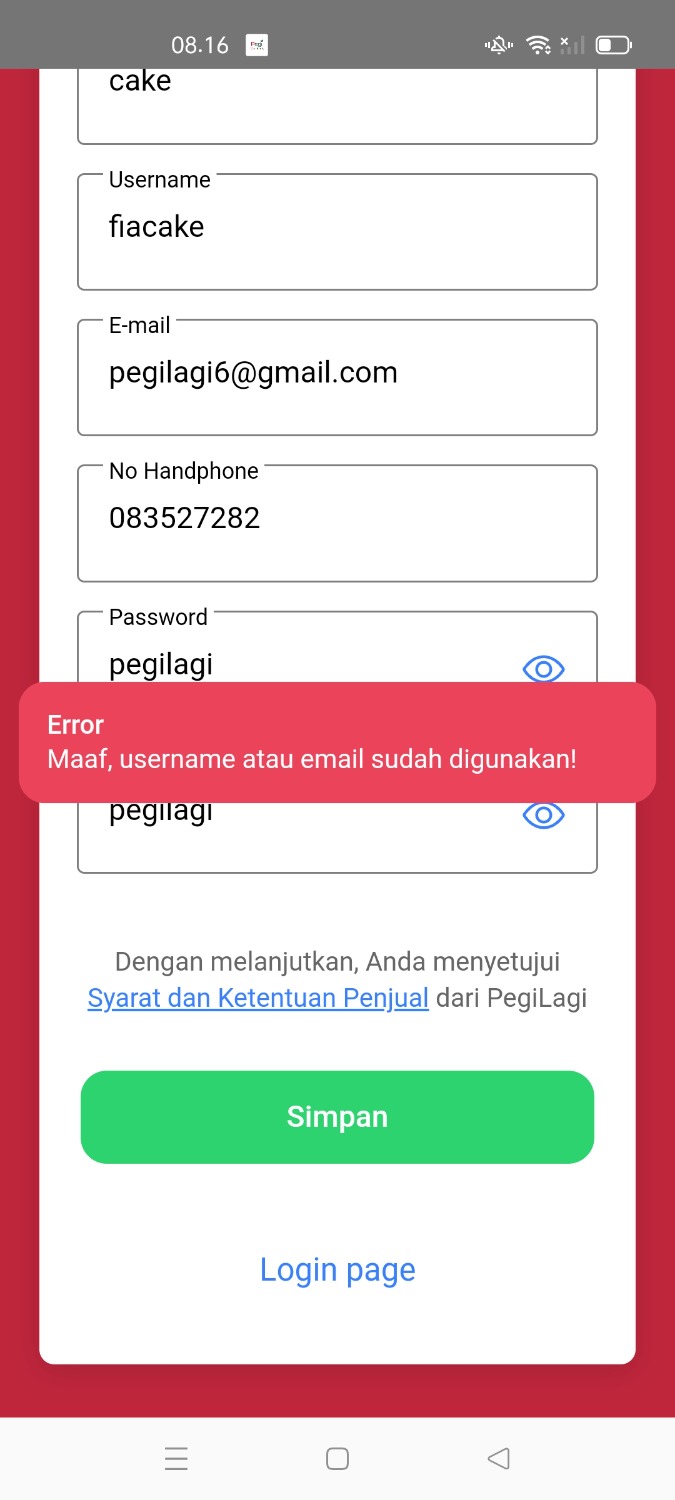Viewport: 675px width, 1500px height.
Task: Dismiss the username already used error banner
Action: (337, 742)
